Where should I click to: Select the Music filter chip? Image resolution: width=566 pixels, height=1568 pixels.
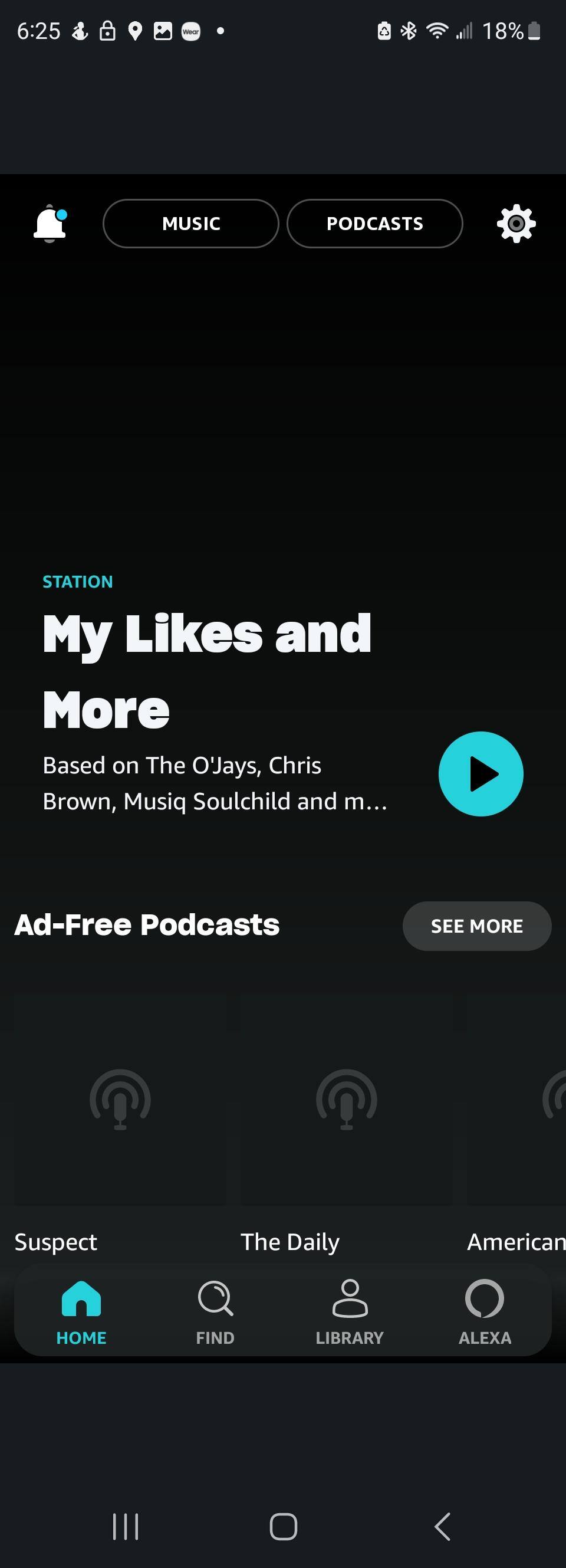[x=190, y=224]
